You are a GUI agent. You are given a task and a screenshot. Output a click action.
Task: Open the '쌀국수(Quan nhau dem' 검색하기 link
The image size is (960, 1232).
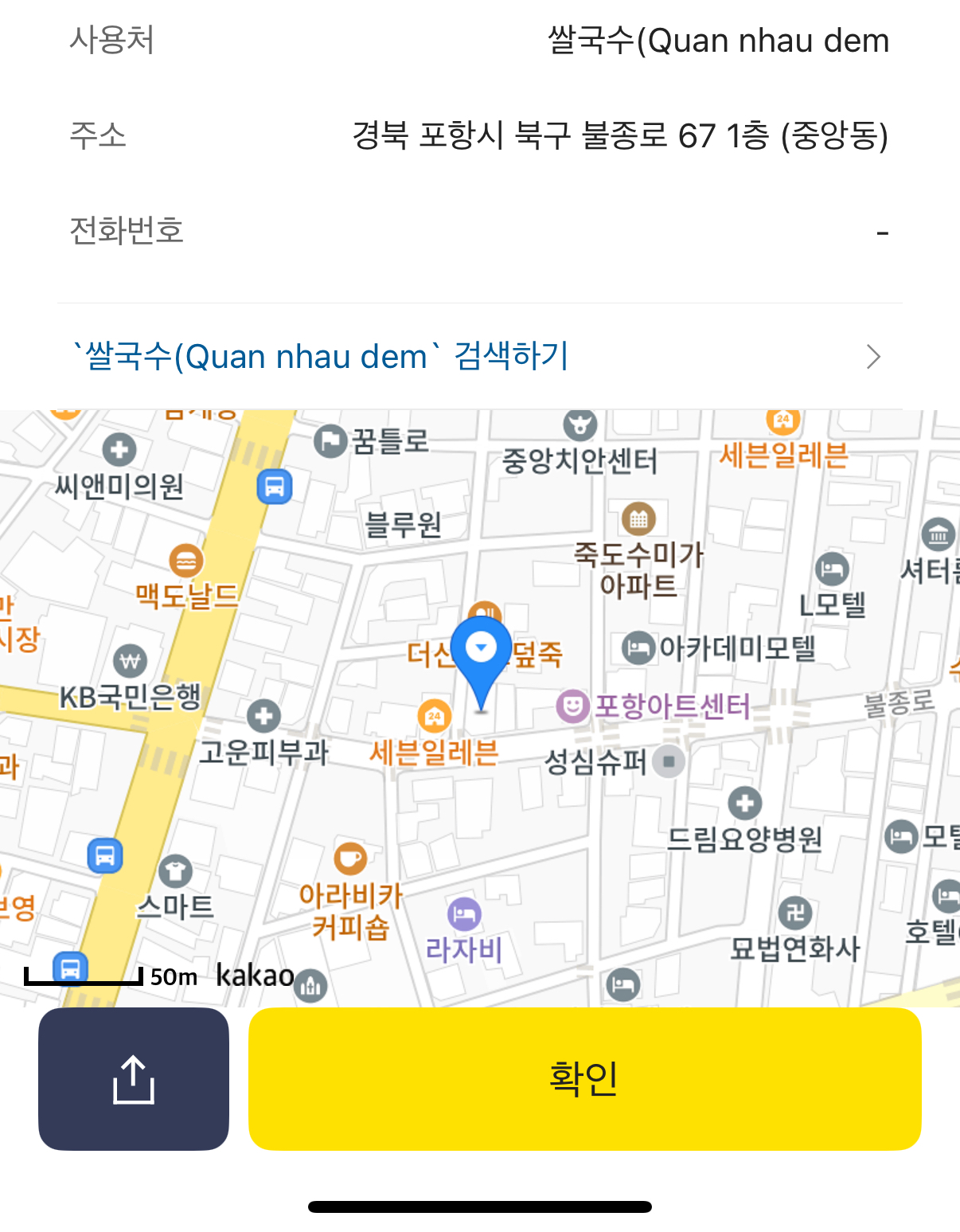320,357
